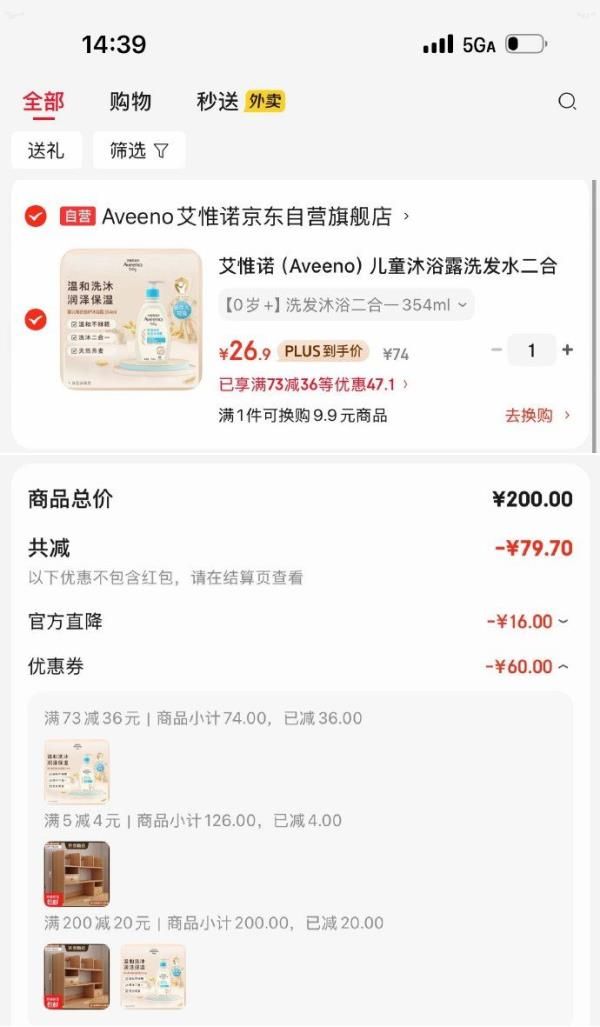This screenshot has height=1027, width=600.
Task: Tap the 送礼 chip
Action: 46,150
